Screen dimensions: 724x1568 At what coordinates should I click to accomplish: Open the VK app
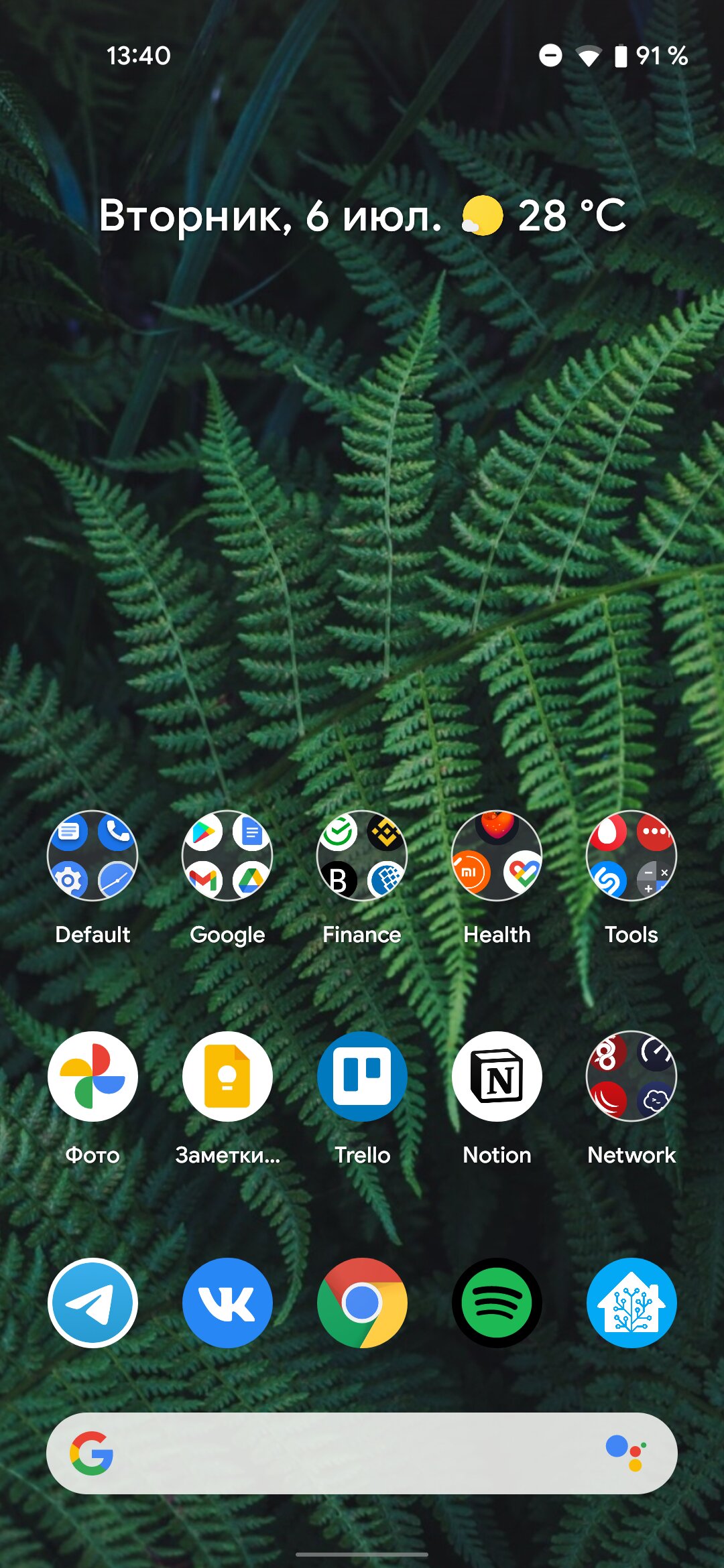(227, 1303)
